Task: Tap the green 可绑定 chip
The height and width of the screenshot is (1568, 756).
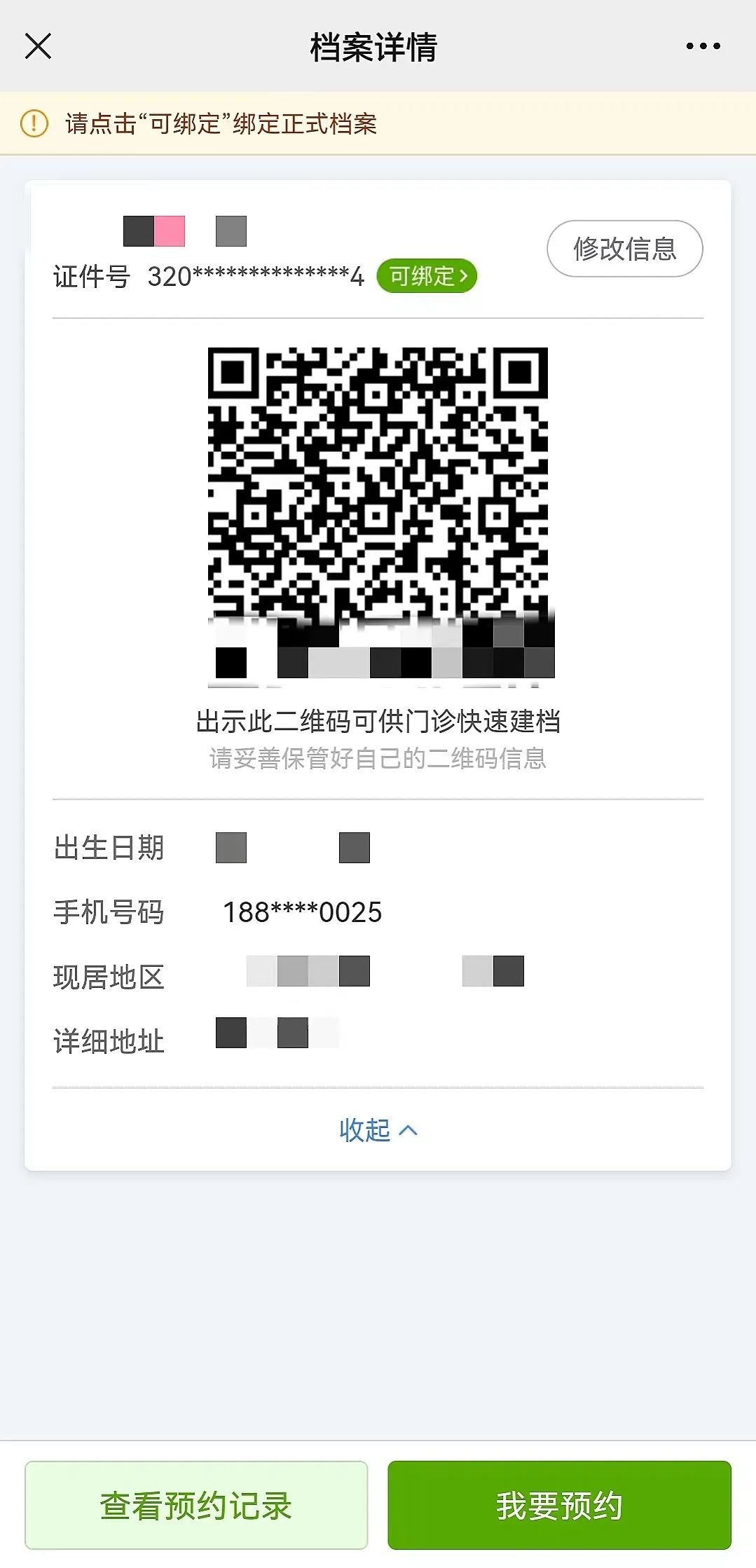Action: coord(427,276)
